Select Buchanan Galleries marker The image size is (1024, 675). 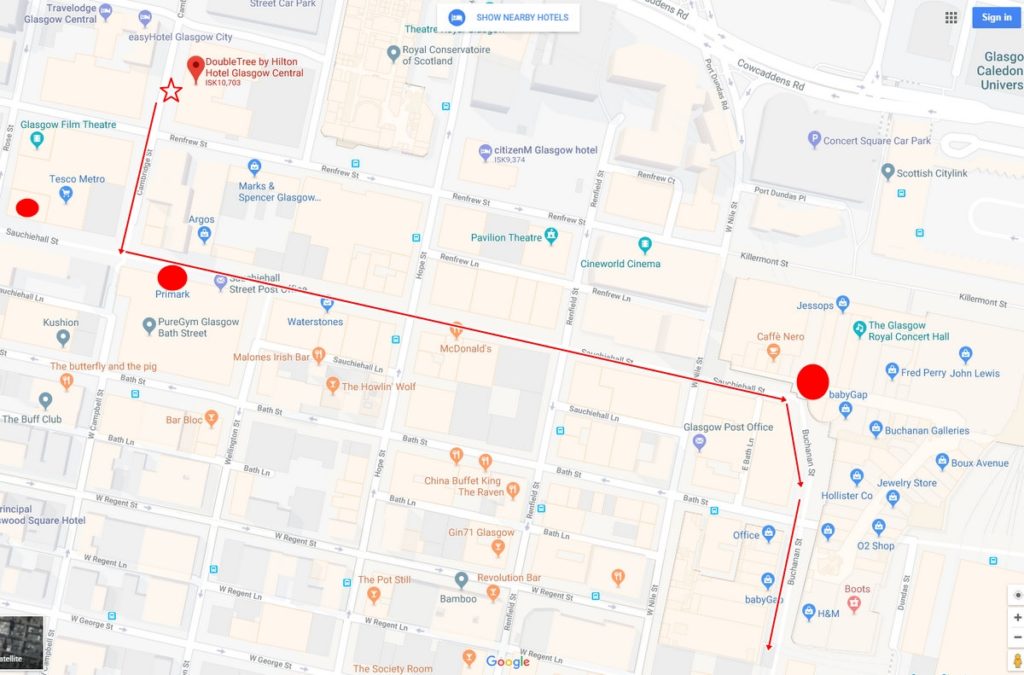pyautogui.click(x=875, y=429)
